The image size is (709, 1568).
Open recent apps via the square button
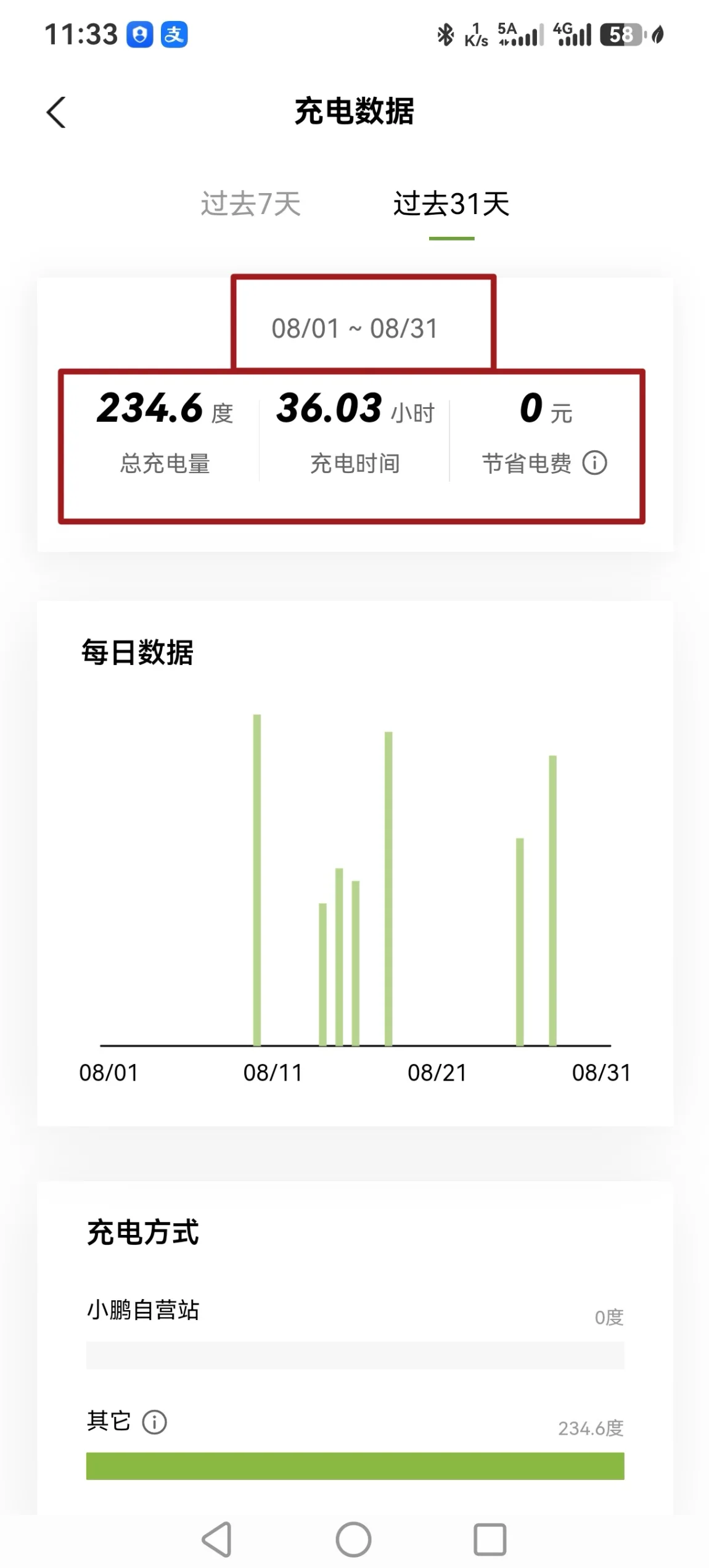490,1540
